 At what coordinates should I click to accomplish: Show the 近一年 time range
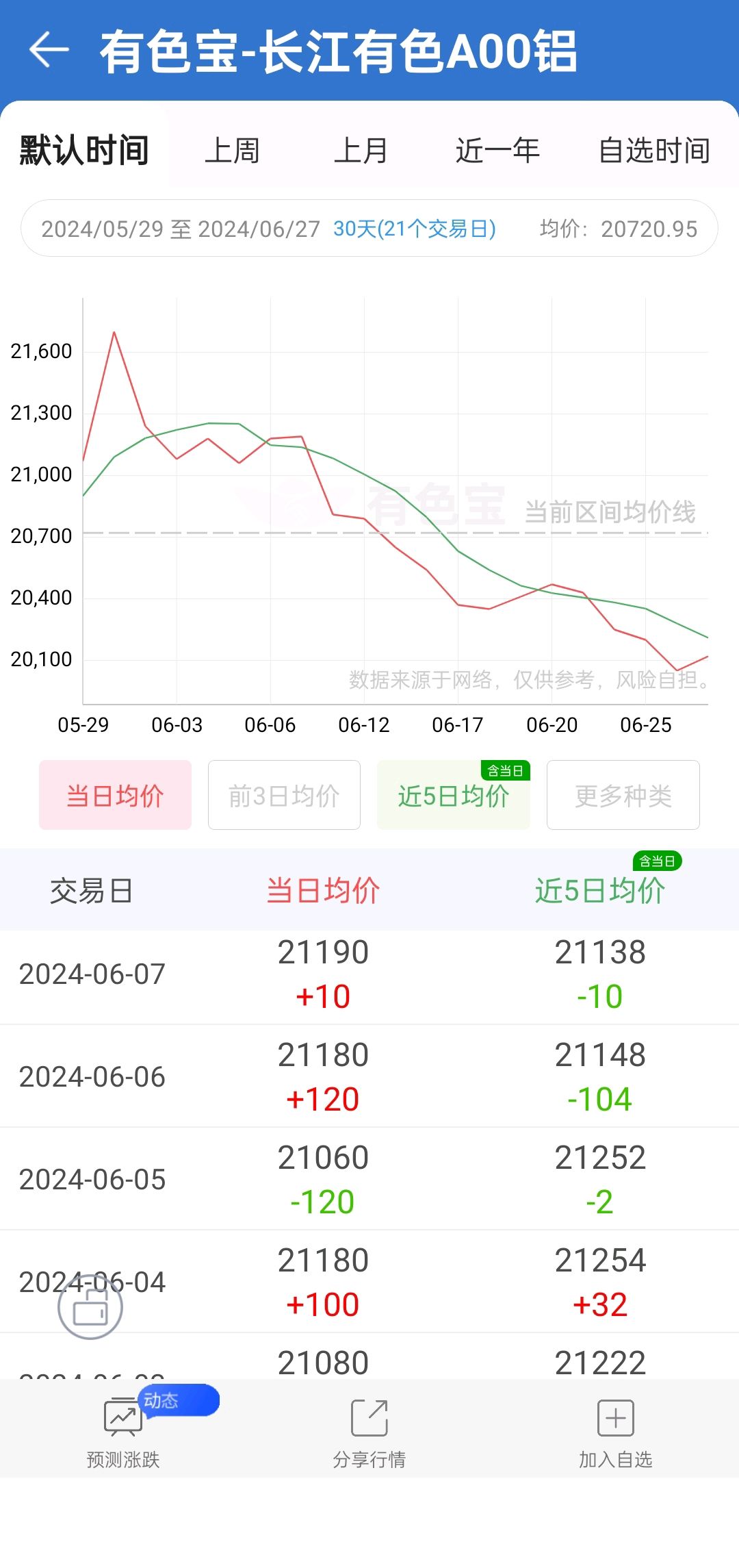point(498,151)
